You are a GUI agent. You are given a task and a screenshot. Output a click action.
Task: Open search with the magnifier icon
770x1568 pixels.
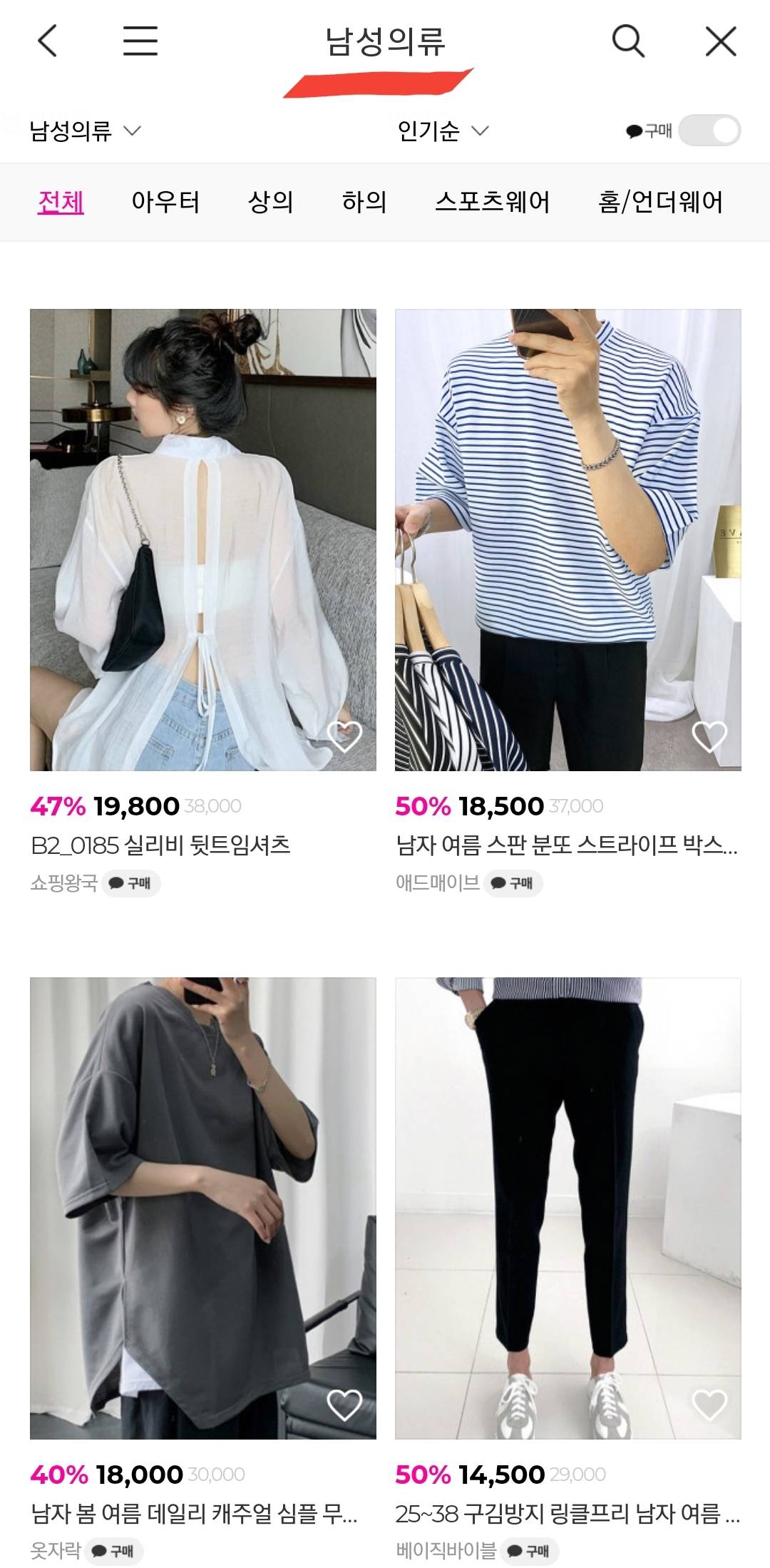tap(628, 41)
